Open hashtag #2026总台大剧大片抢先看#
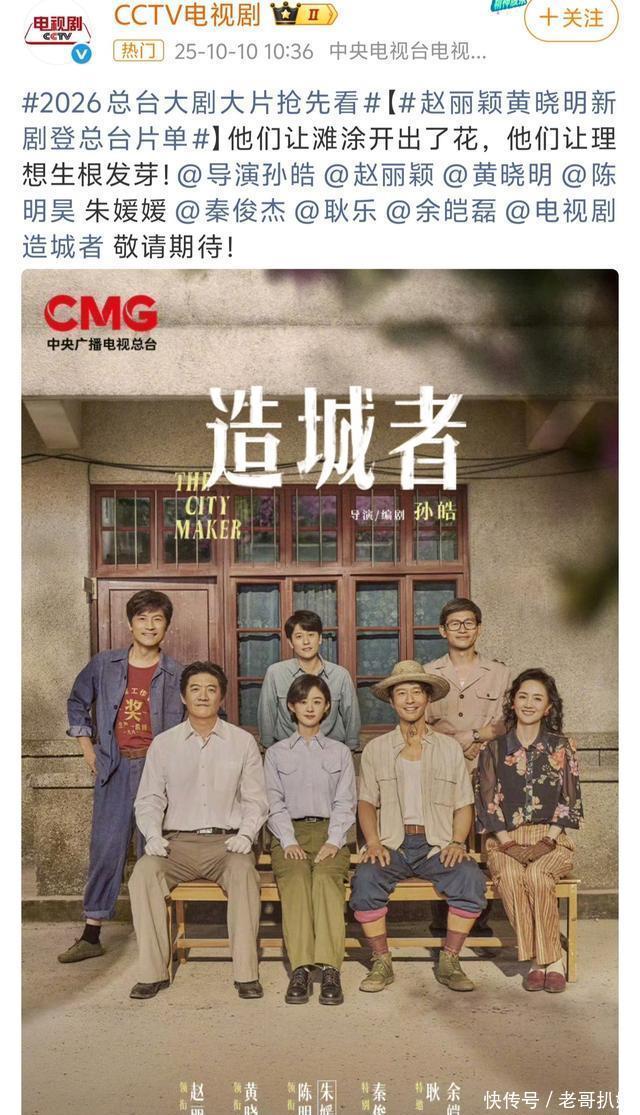This screenshot has height=1115, width=640. (198, 103)
